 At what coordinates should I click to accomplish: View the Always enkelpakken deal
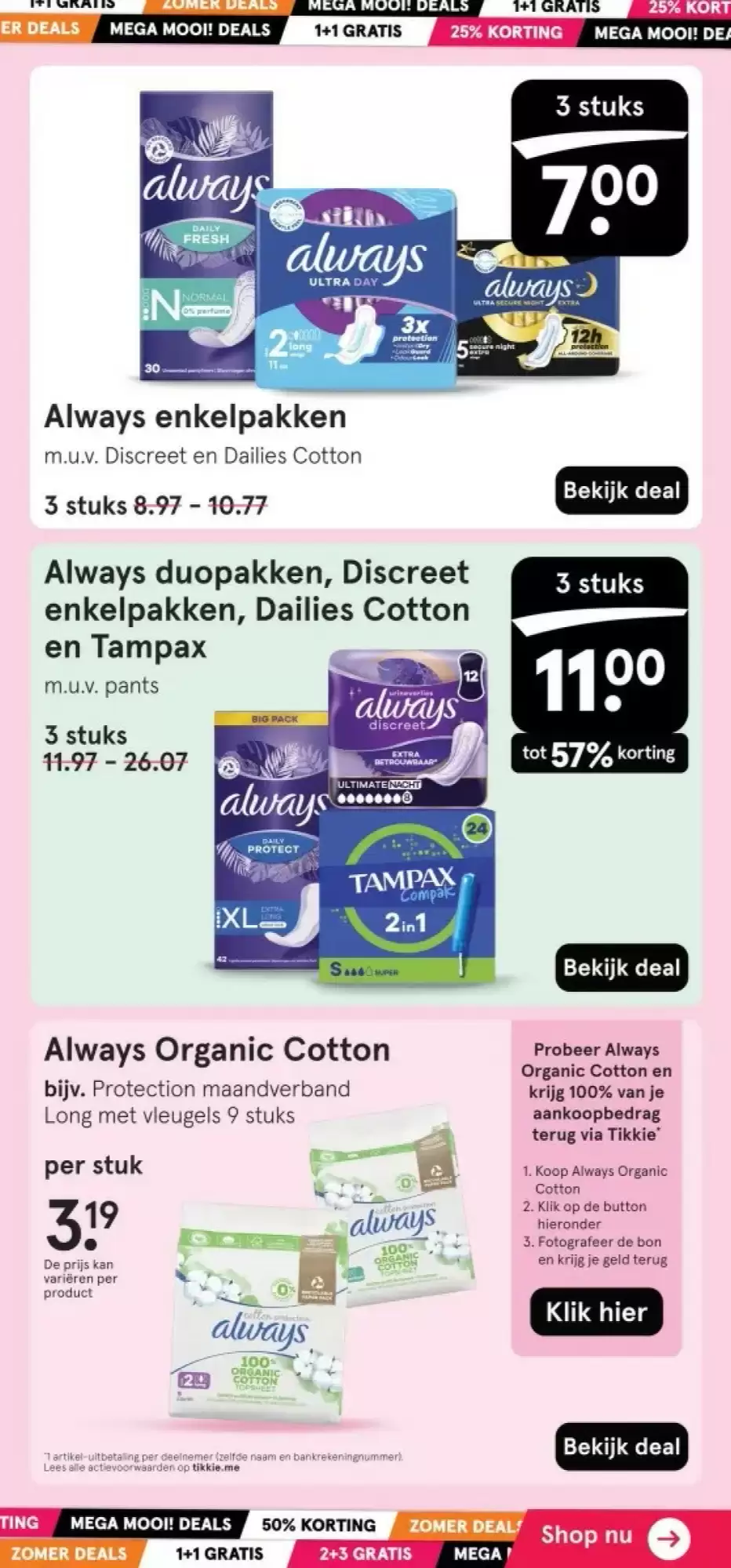(621, 491)
